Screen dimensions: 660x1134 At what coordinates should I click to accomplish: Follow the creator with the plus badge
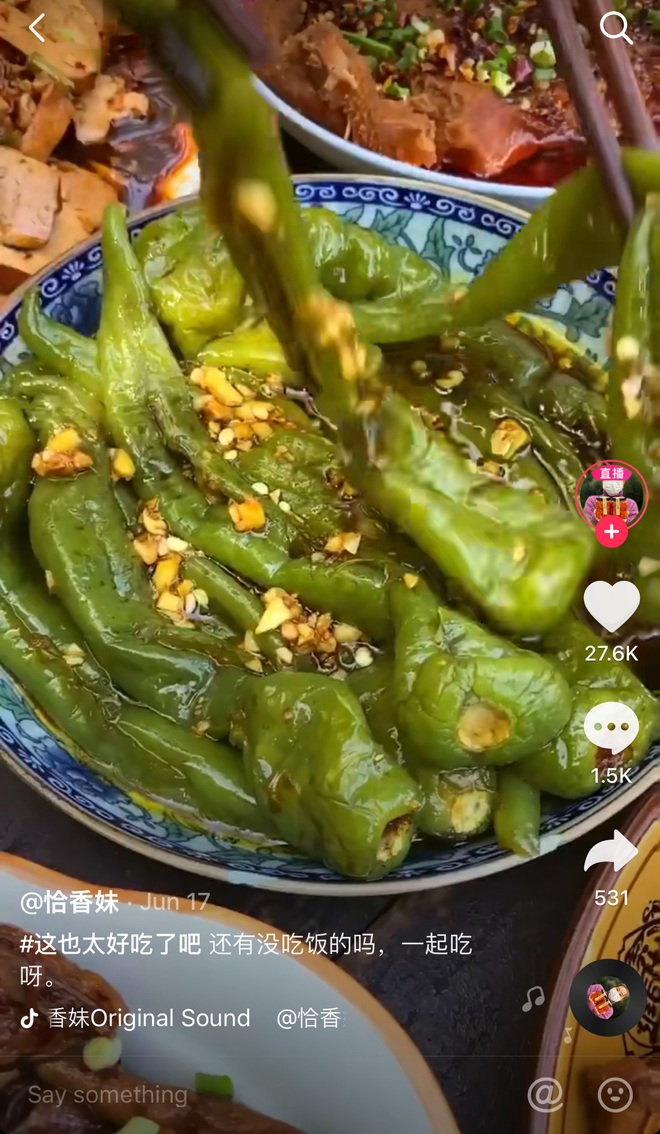click(611, 532)
